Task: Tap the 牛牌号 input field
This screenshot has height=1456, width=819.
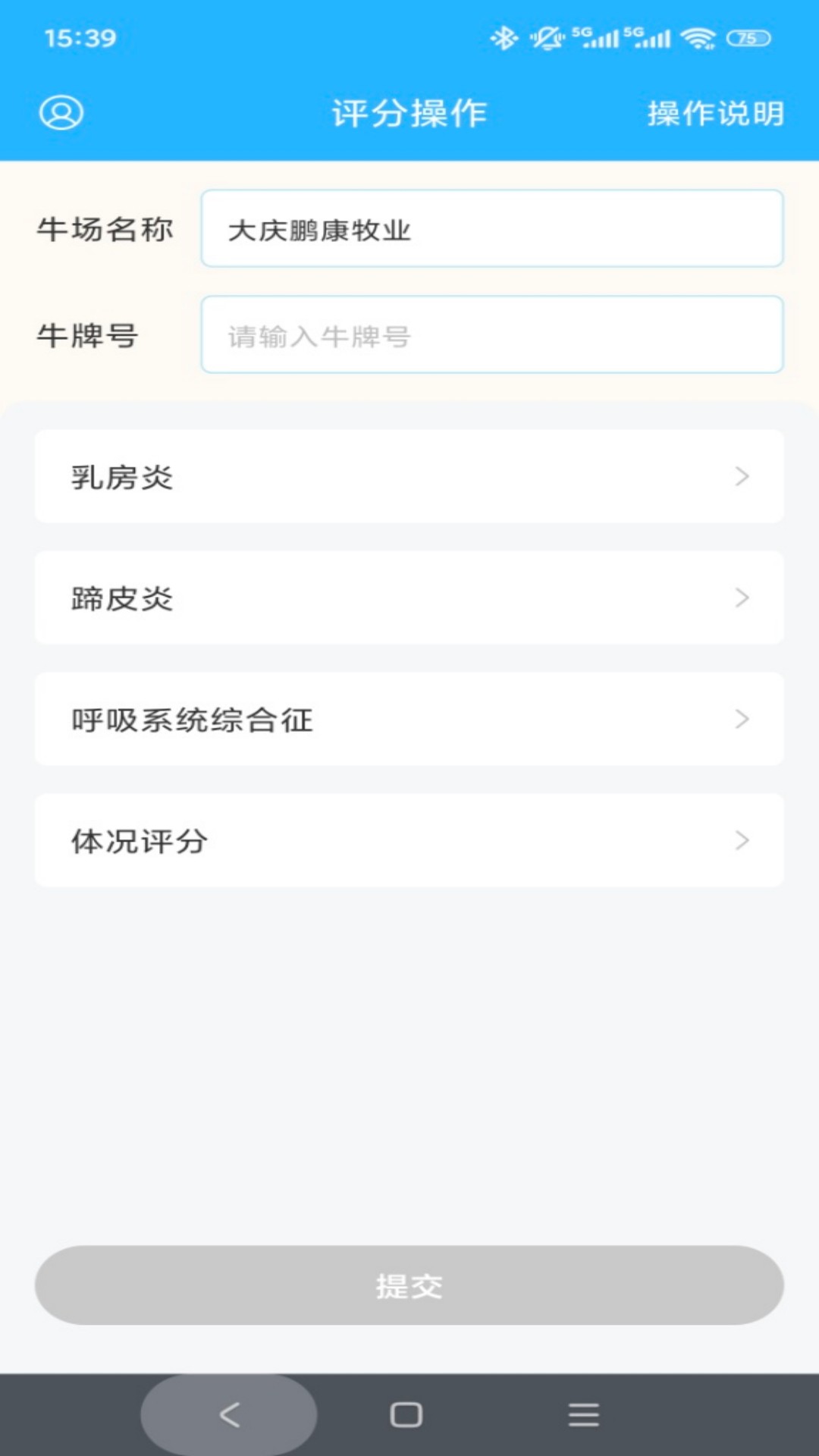Action: (x=493, y=334)
